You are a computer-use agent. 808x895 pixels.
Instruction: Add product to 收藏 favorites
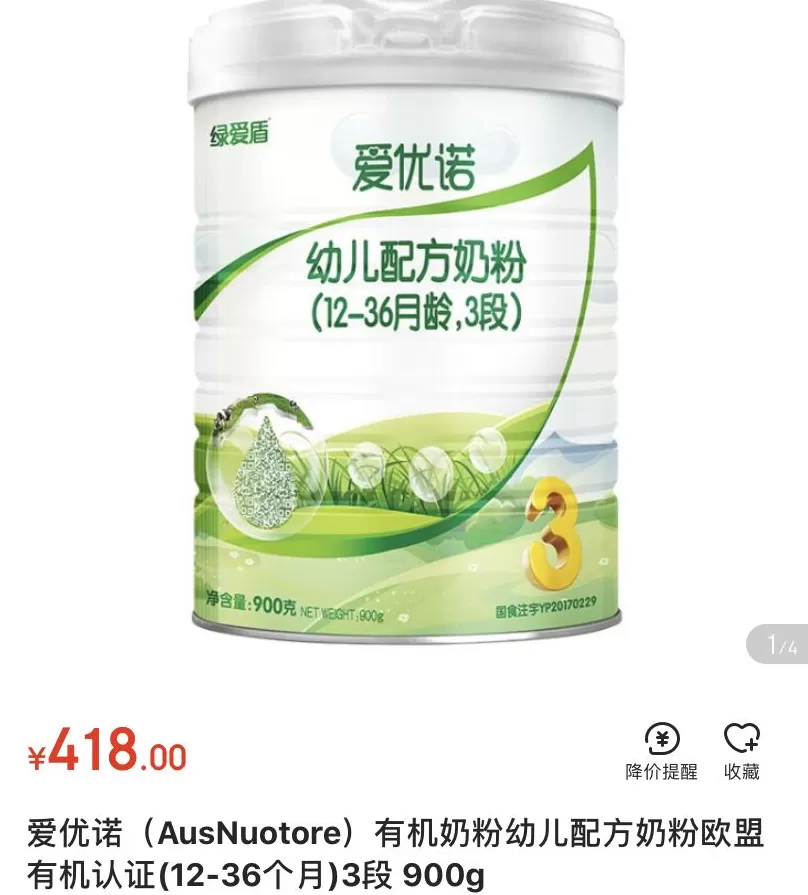[741, 751]
